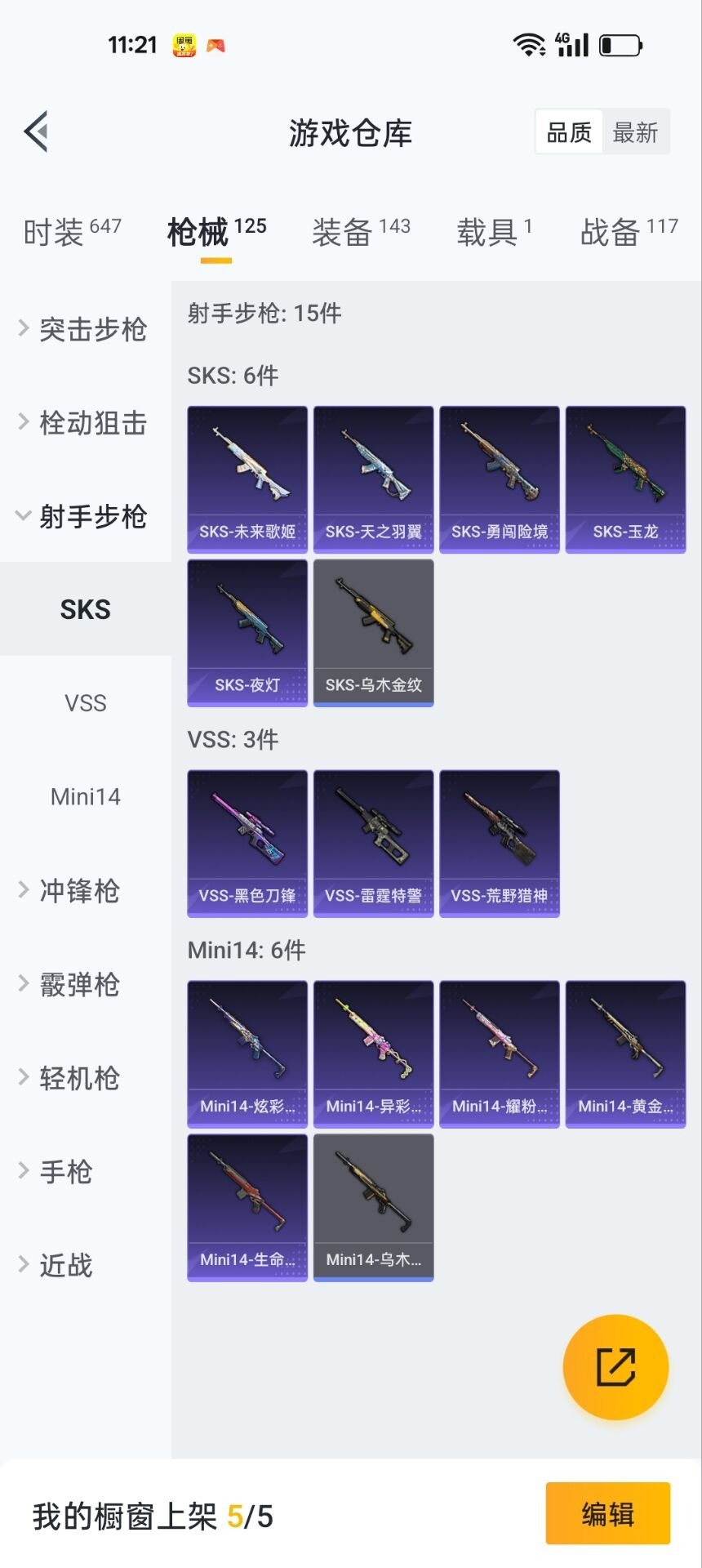Viewport: 702px width, 1568px height.
Task: Go back using the top-left arrow
Action: [37, 131]
